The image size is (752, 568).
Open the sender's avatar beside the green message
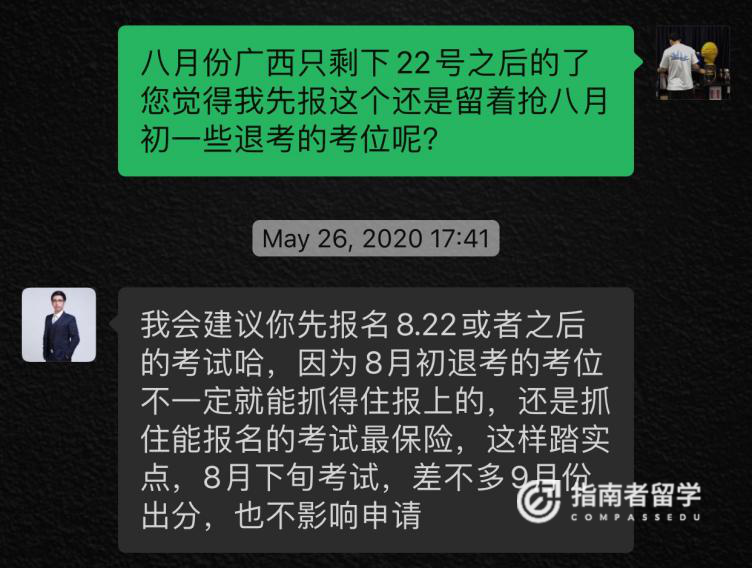[693, 64]
